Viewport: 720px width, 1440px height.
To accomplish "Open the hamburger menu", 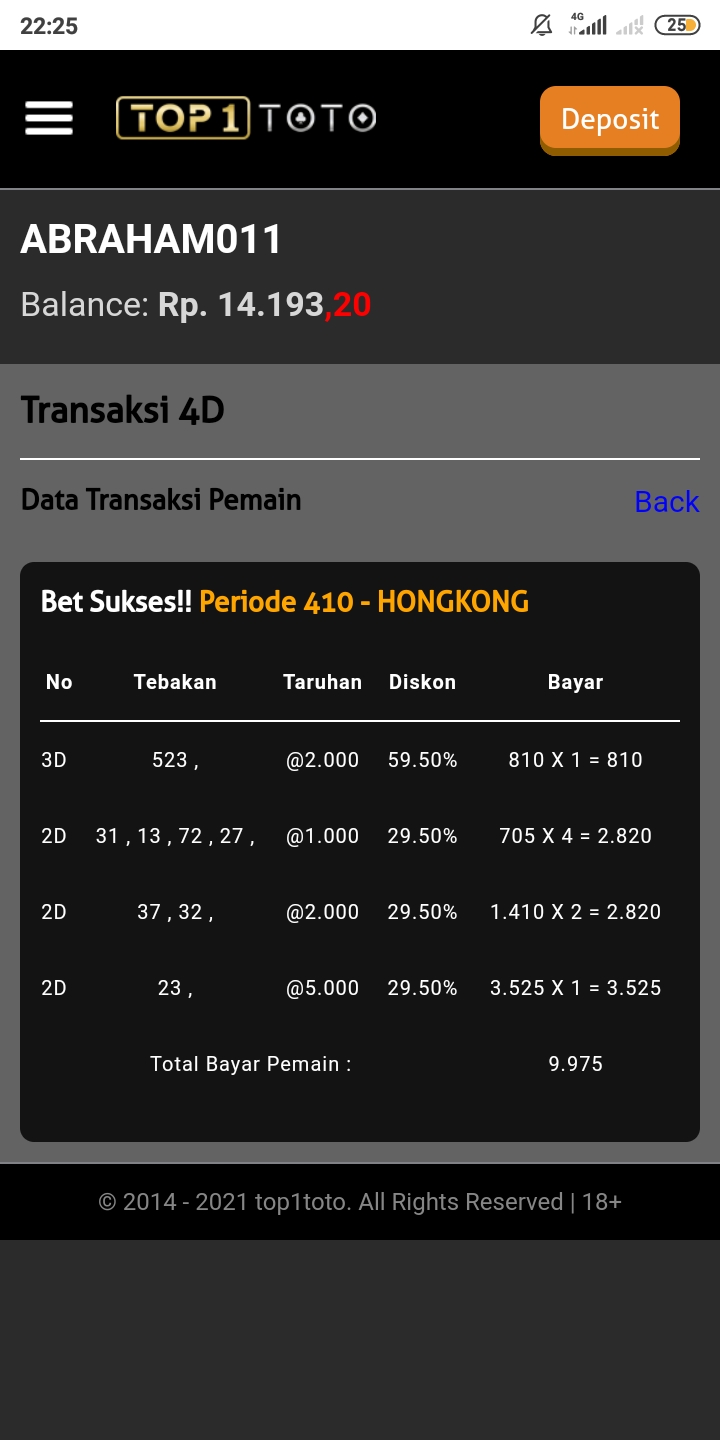I will pyautogui.click(x=49, y=118).
